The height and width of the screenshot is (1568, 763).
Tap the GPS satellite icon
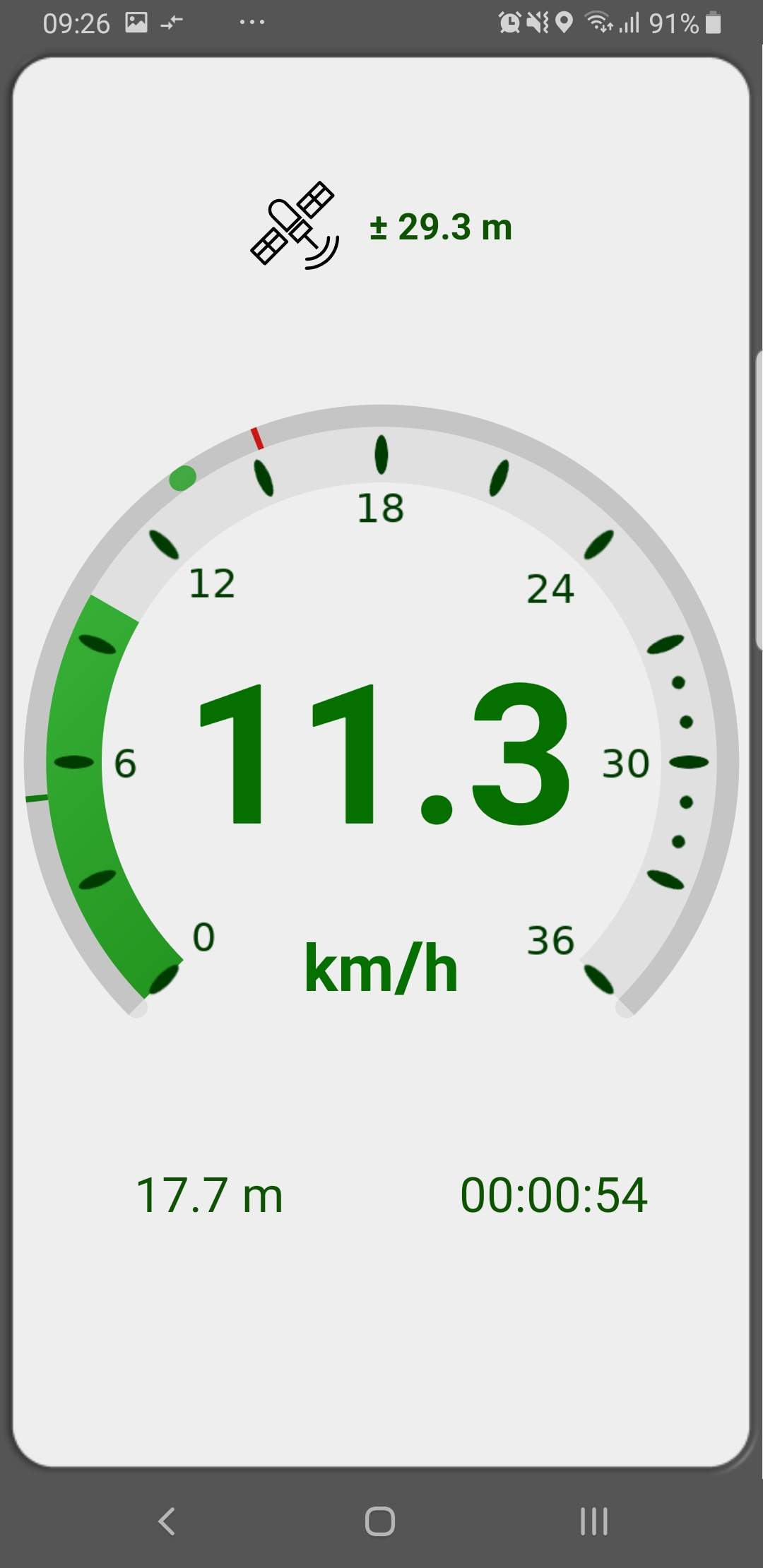[293, 226]
